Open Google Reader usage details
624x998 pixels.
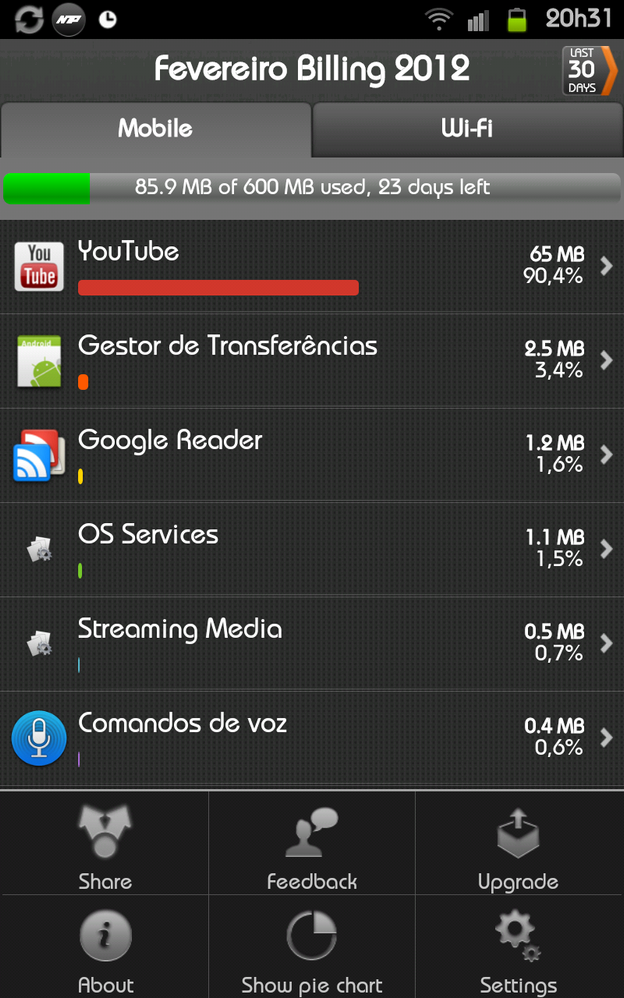pos(312,455)
